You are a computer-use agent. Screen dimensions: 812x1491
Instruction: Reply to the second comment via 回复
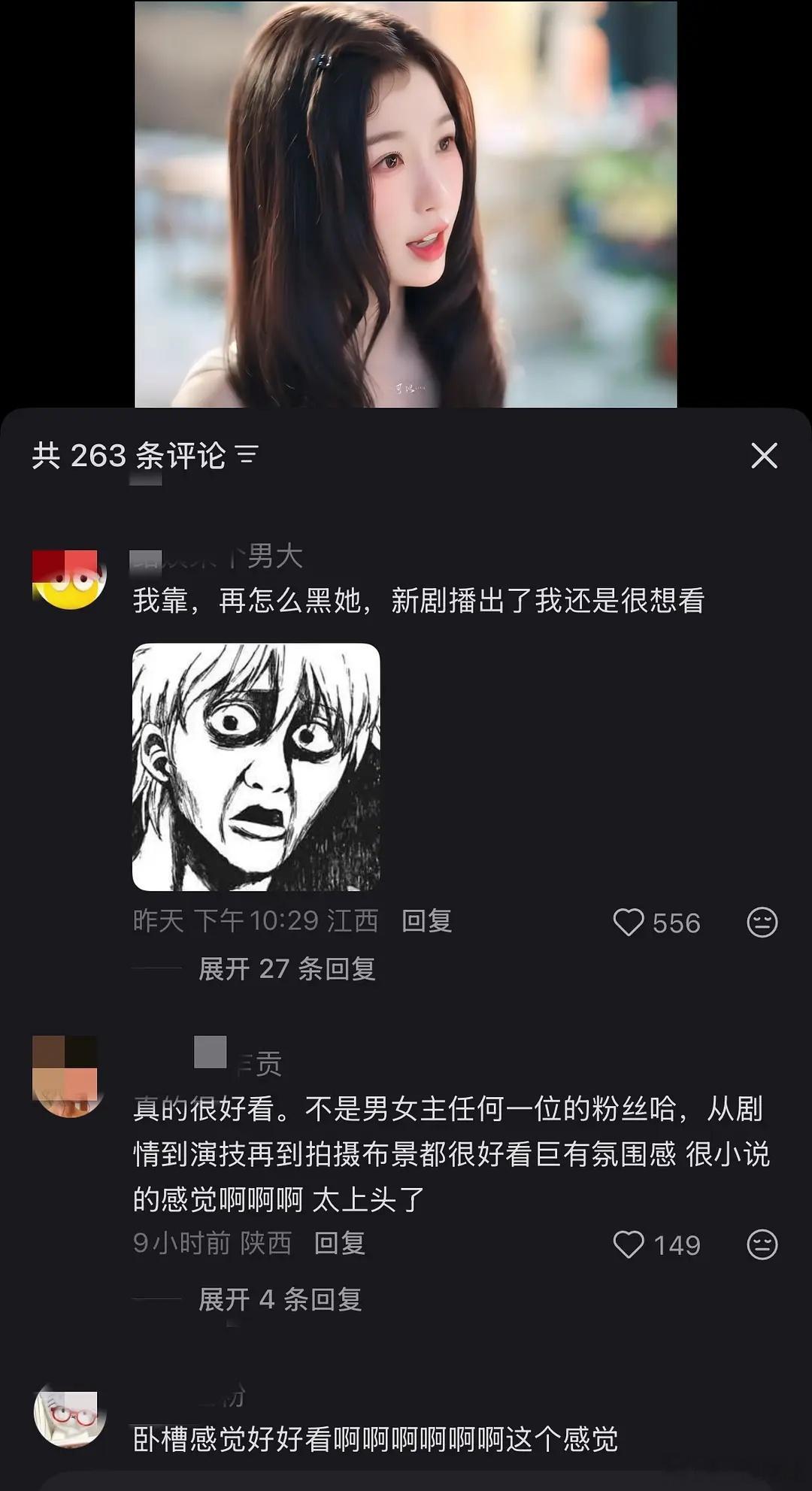(x=338, y=1244)
